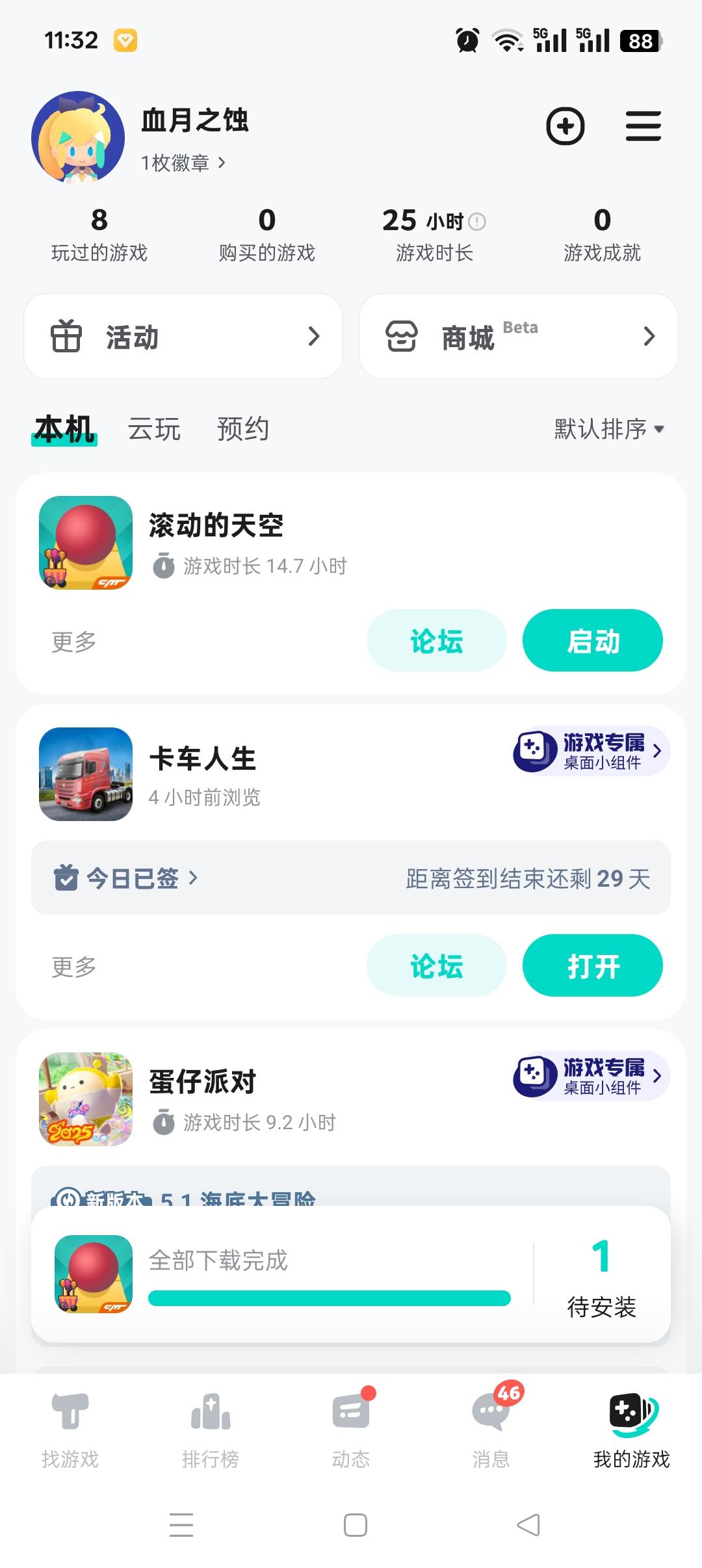Open the 活动 events card
Image resolution: width=702 pixels, height=1568 pixels.
pyautogui.click(x=183, y=336)
